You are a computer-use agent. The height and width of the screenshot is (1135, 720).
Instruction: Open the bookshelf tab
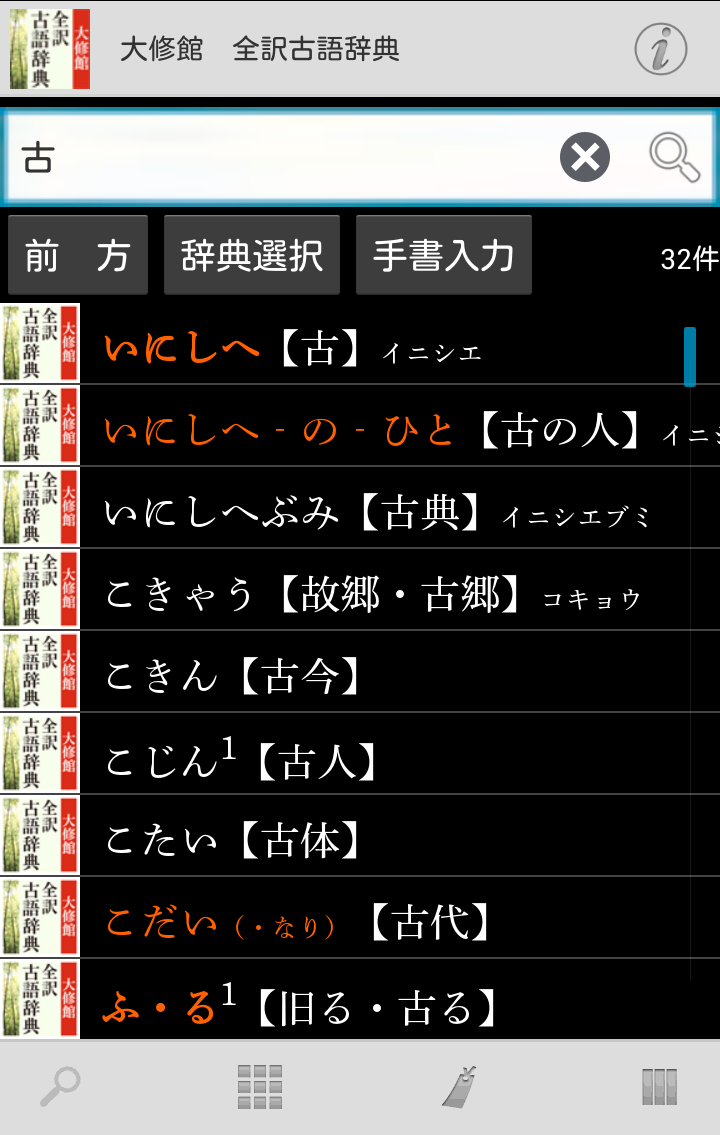tap(659, 1087)
